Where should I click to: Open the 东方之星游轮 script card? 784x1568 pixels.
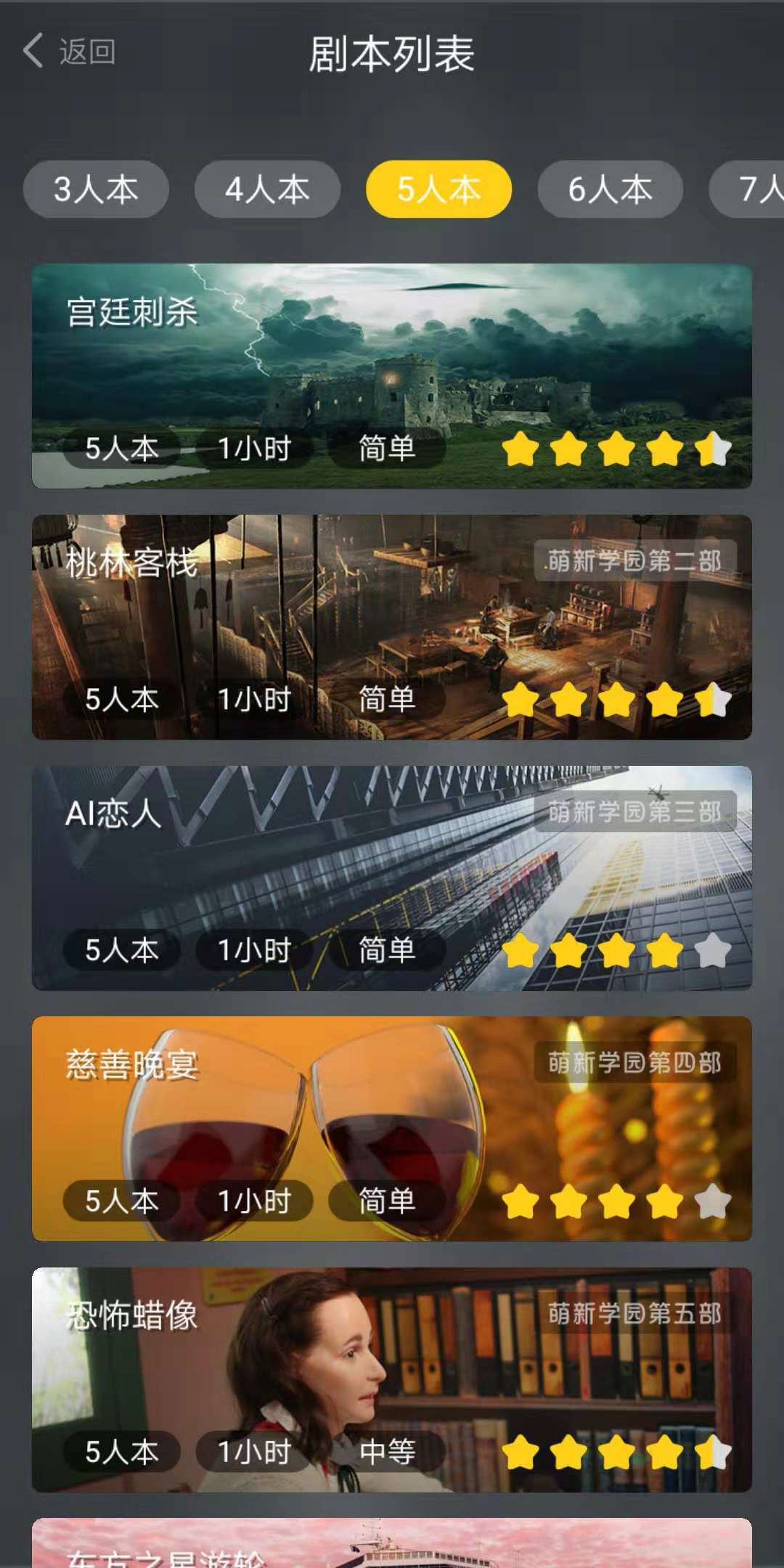pos(392,1545)
